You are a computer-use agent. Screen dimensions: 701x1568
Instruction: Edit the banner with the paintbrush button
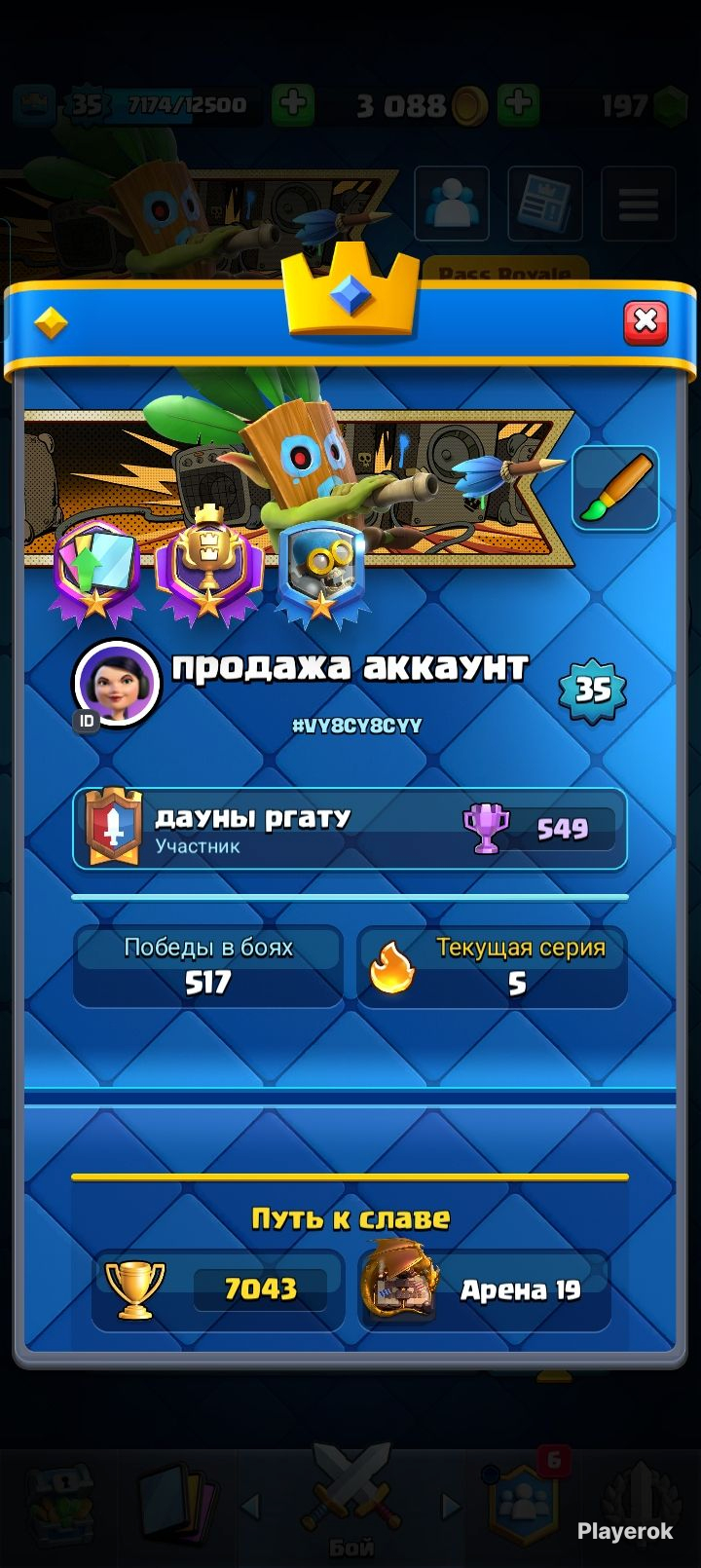(615, 488)
